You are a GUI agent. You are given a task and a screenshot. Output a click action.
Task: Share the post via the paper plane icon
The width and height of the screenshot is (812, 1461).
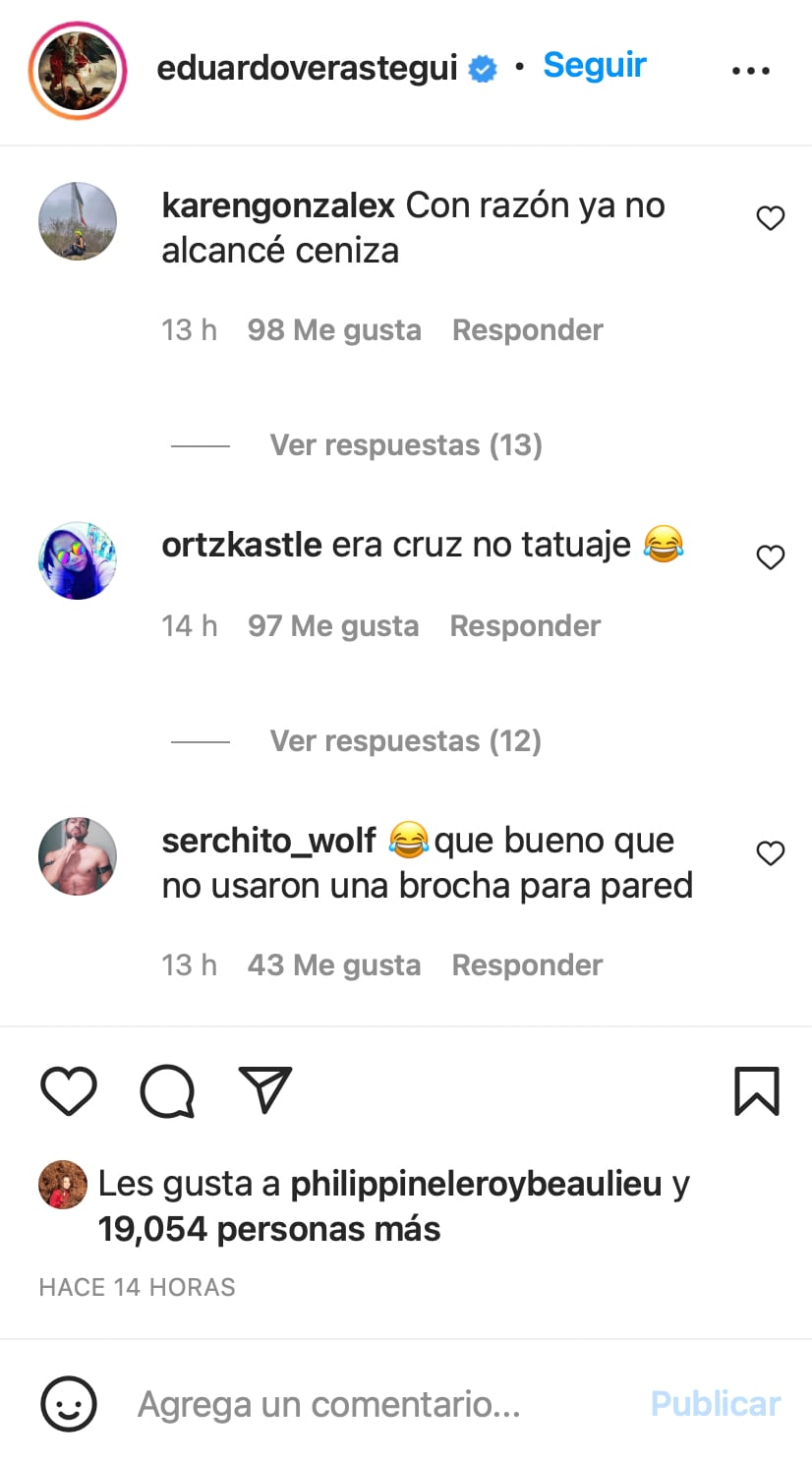point(264,1090)
